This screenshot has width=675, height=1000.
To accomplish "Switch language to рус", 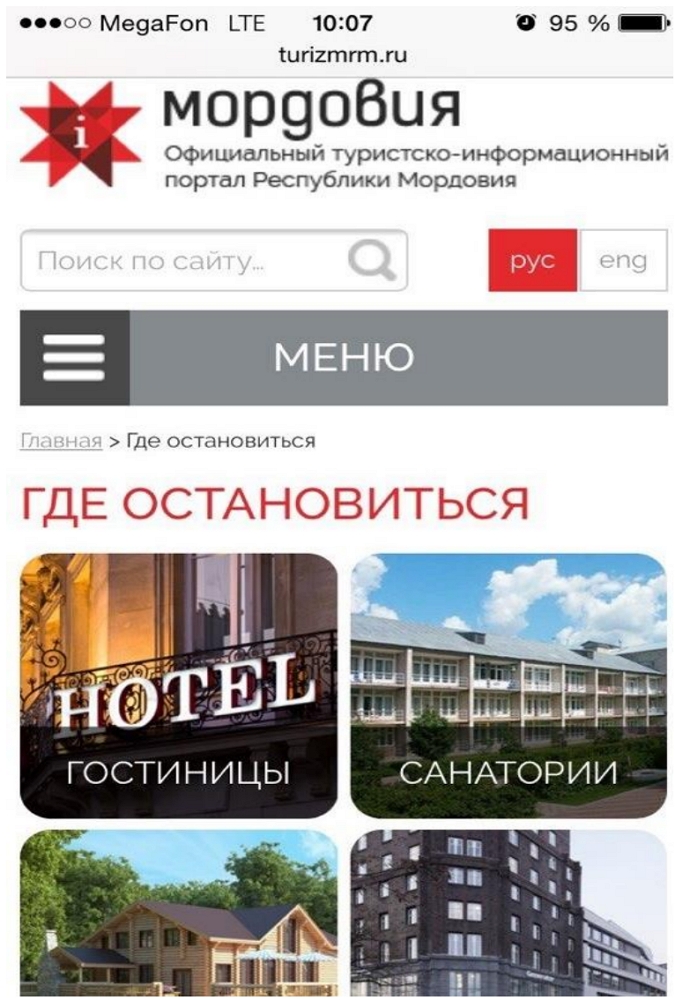I will pos(532,261).
